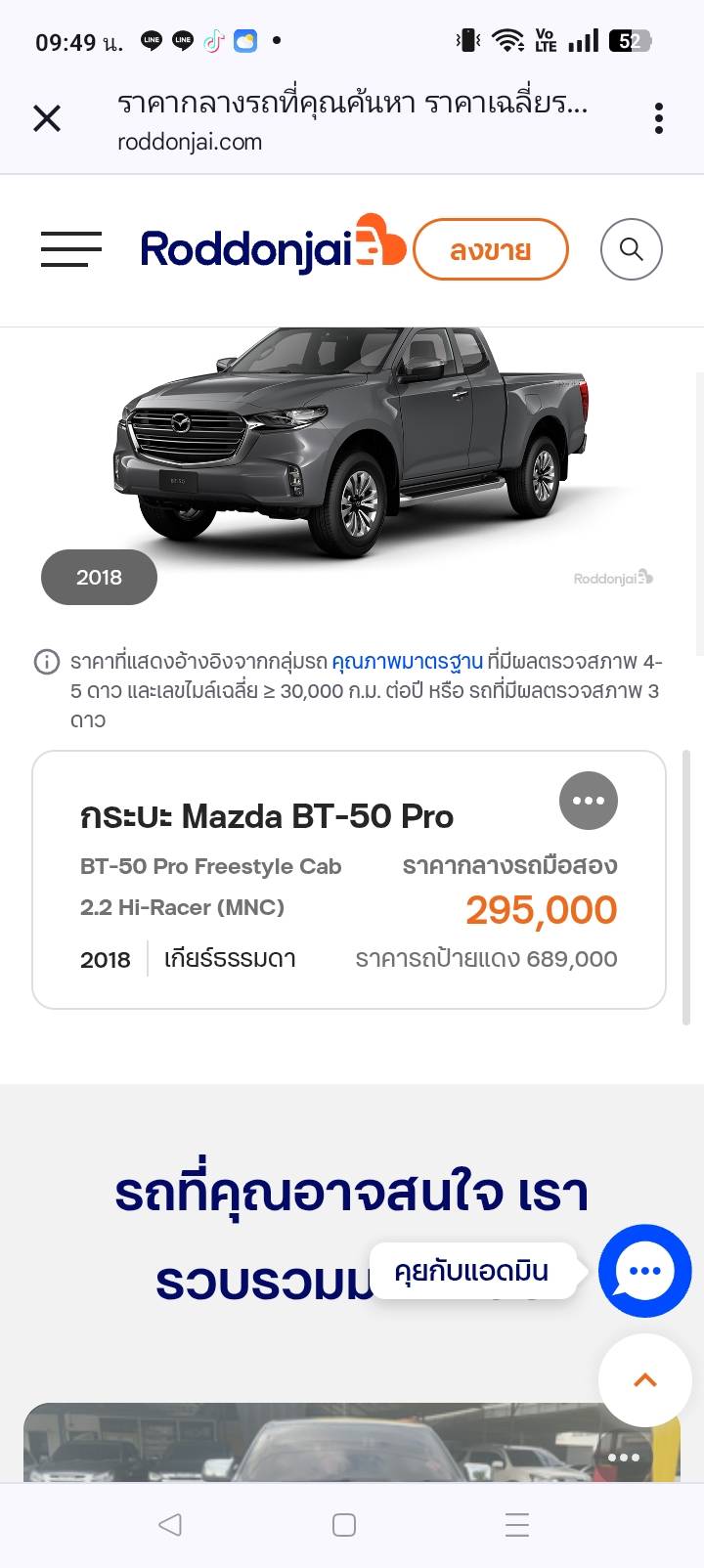Image resolution: width=704 pixels, height=1568 pixels.
Task: Open the recommended car listing photo
Action: click(x=323, y=1447)
